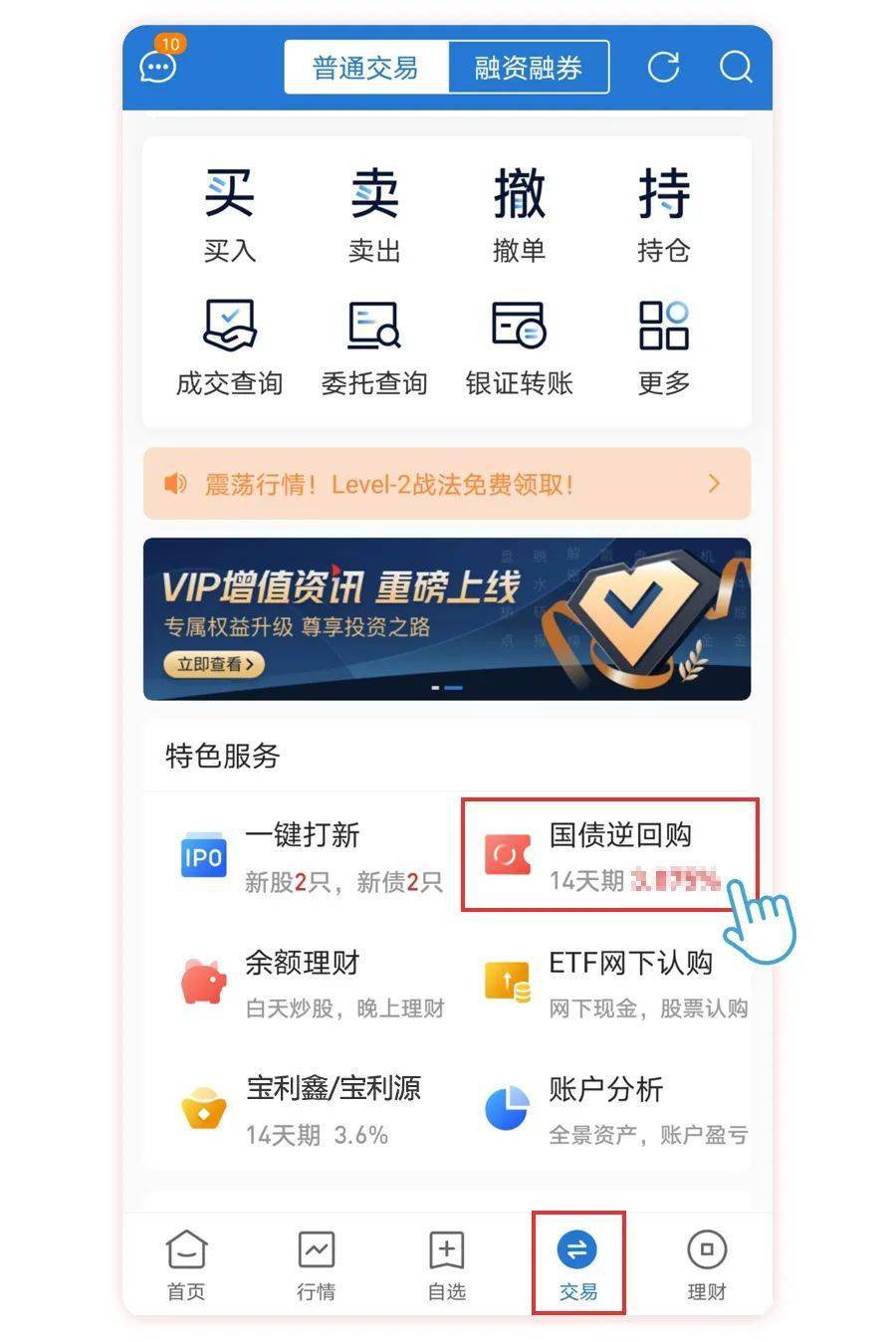Open 国债逆回购 service
This screenshot has width=896, height=1342.
(609, 854)
